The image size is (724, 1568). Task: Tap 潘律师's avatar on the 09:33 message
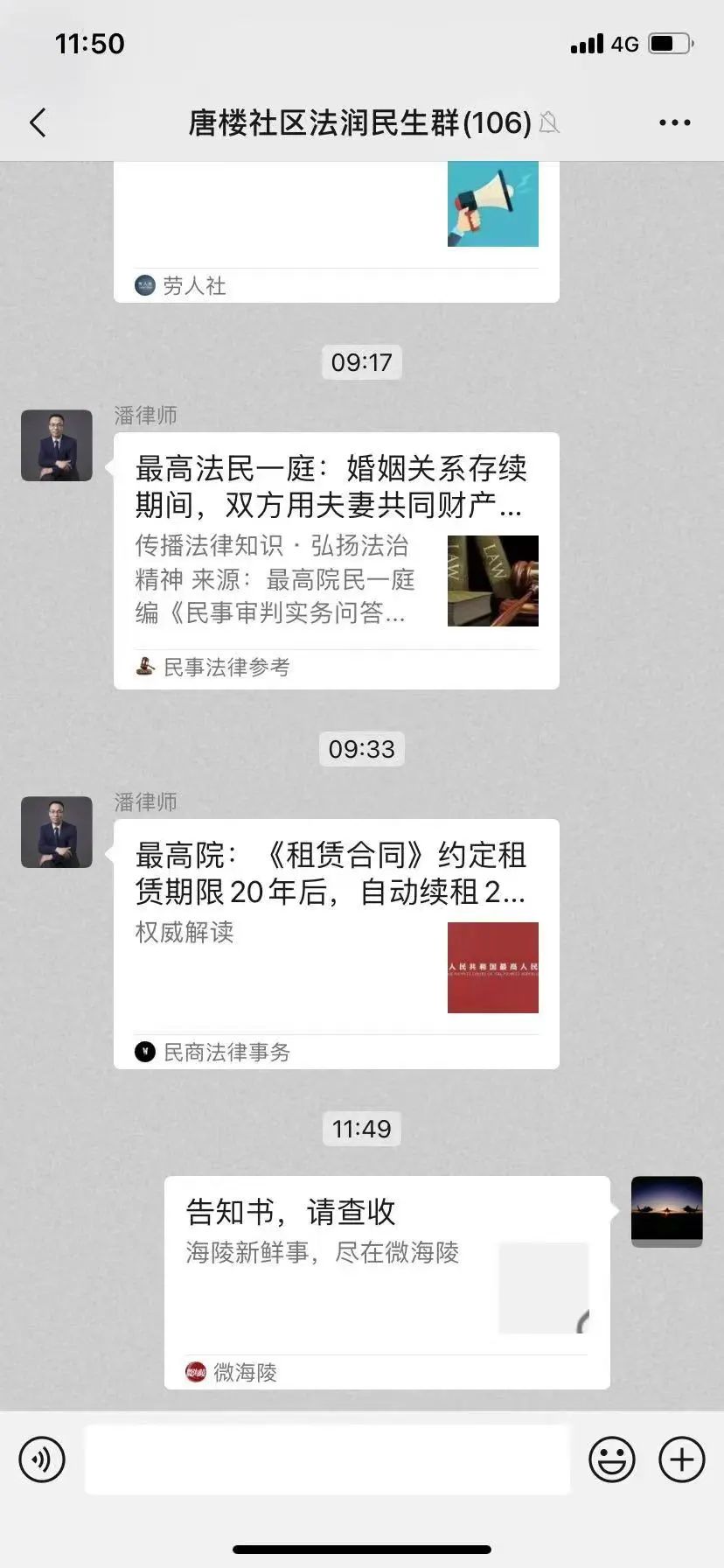point(57,832)
